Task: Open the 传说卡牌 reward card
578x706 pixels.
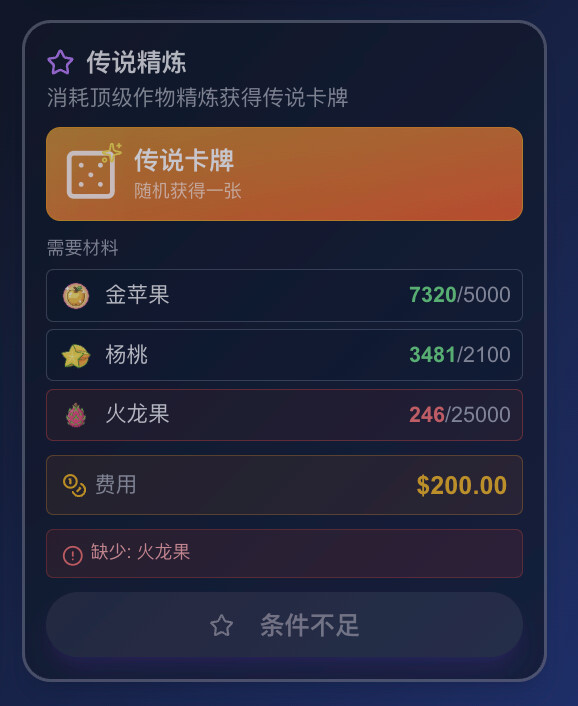Action: click(x=284, y=174)
